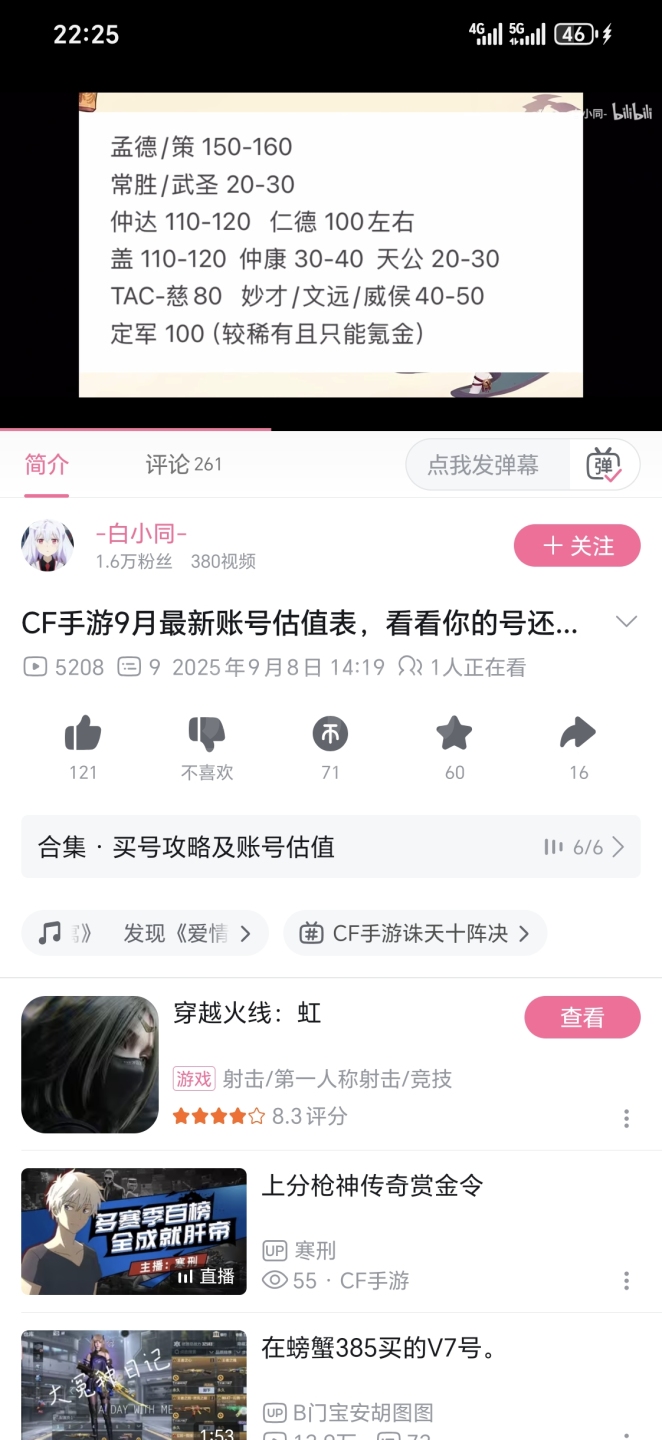The height and width of the screenshot is (1440, 662).
Task: Dislike the video via 不喜欢
Action: tap(207, 735)
